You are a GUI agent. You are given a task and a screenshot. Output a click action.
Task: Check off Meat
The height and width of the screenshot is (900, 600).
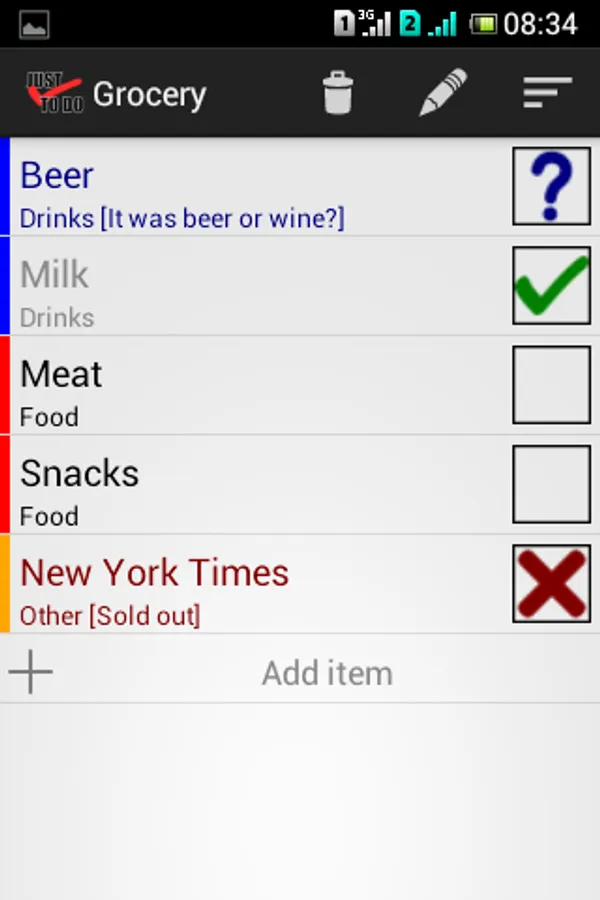point(551,385)
